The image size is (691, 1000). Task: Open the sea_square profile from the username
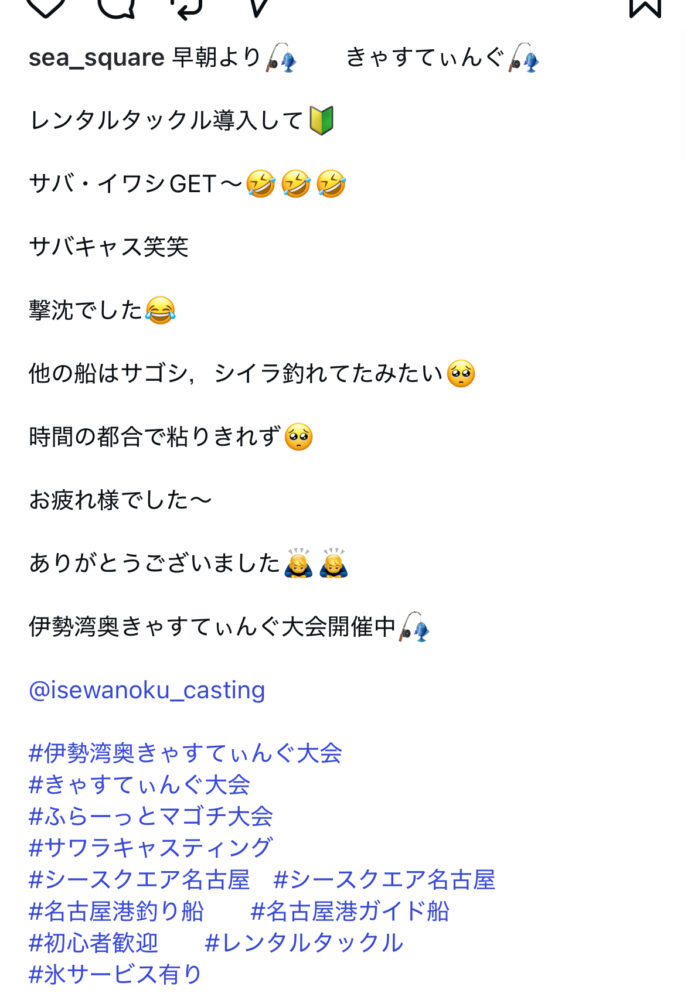pos(96,58)
